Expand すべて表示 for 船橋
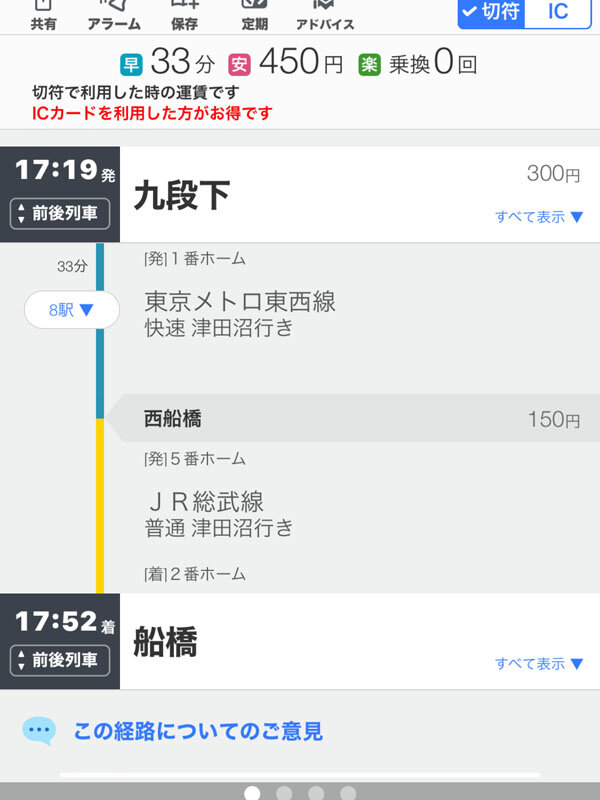The width and height of the screenshot is (600, 800). 539,664
